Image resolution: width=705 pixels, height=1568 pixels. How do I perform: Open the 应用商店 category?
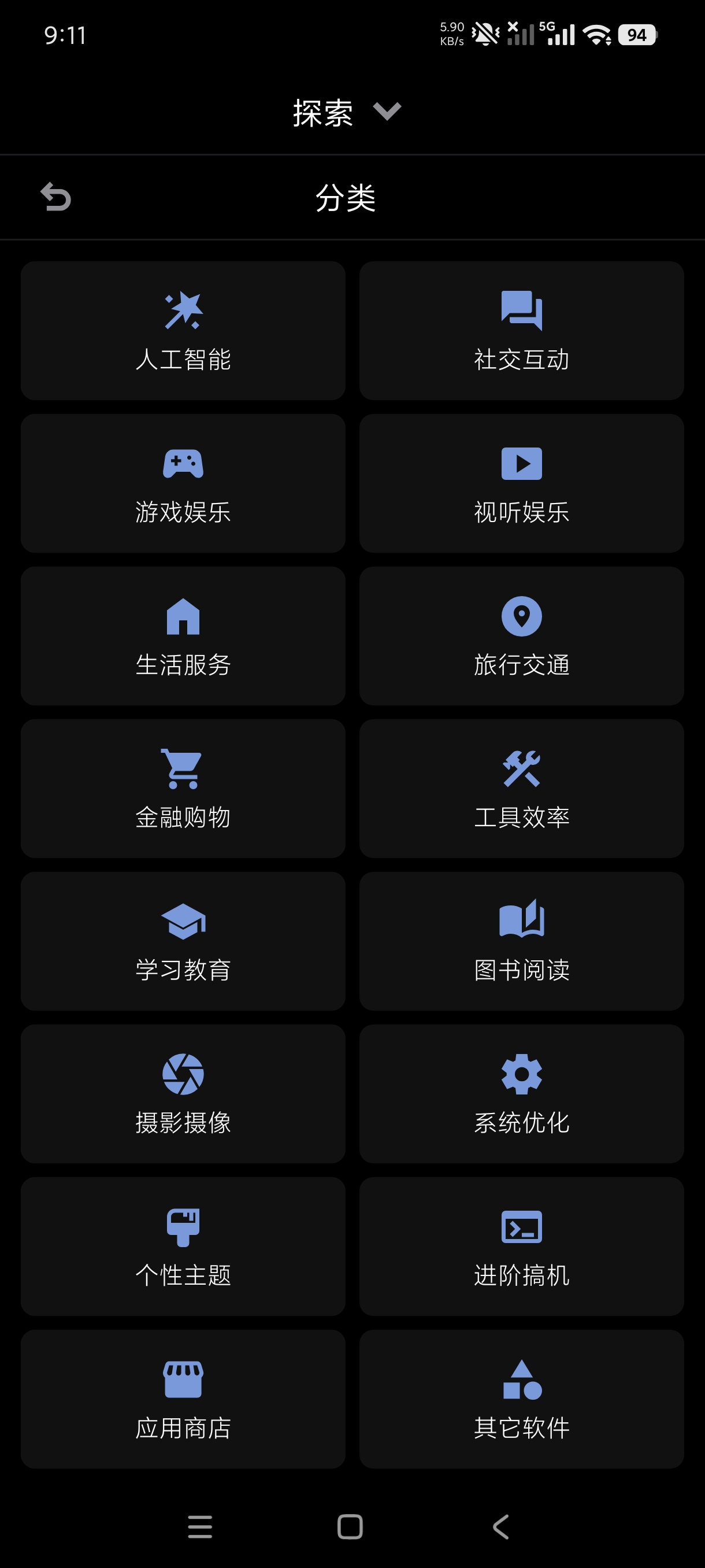point(183,1400)
